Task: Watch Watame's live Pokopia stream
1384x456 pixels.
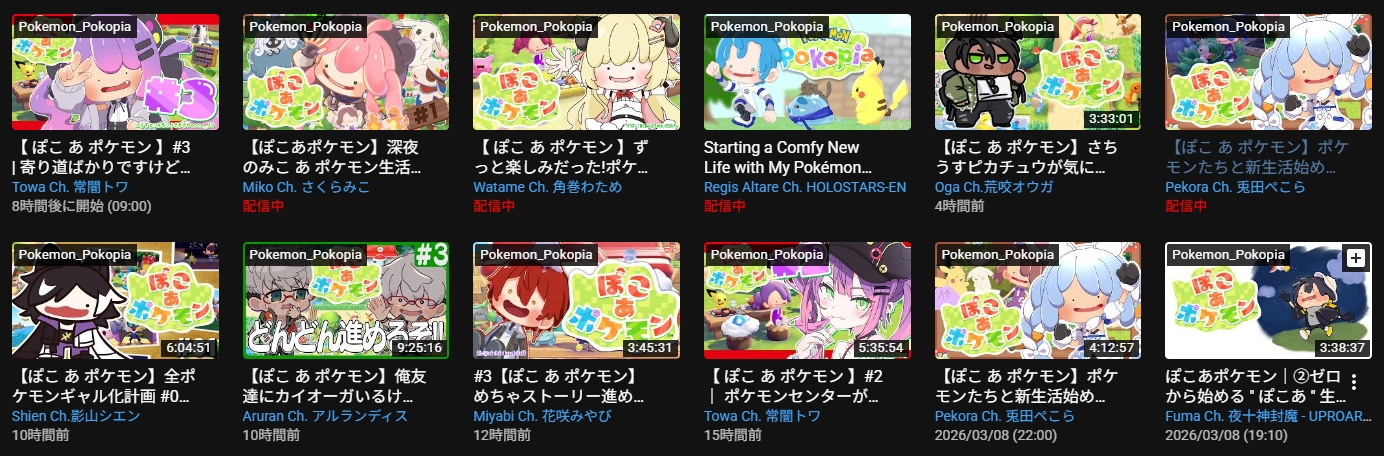Action: 576,72
